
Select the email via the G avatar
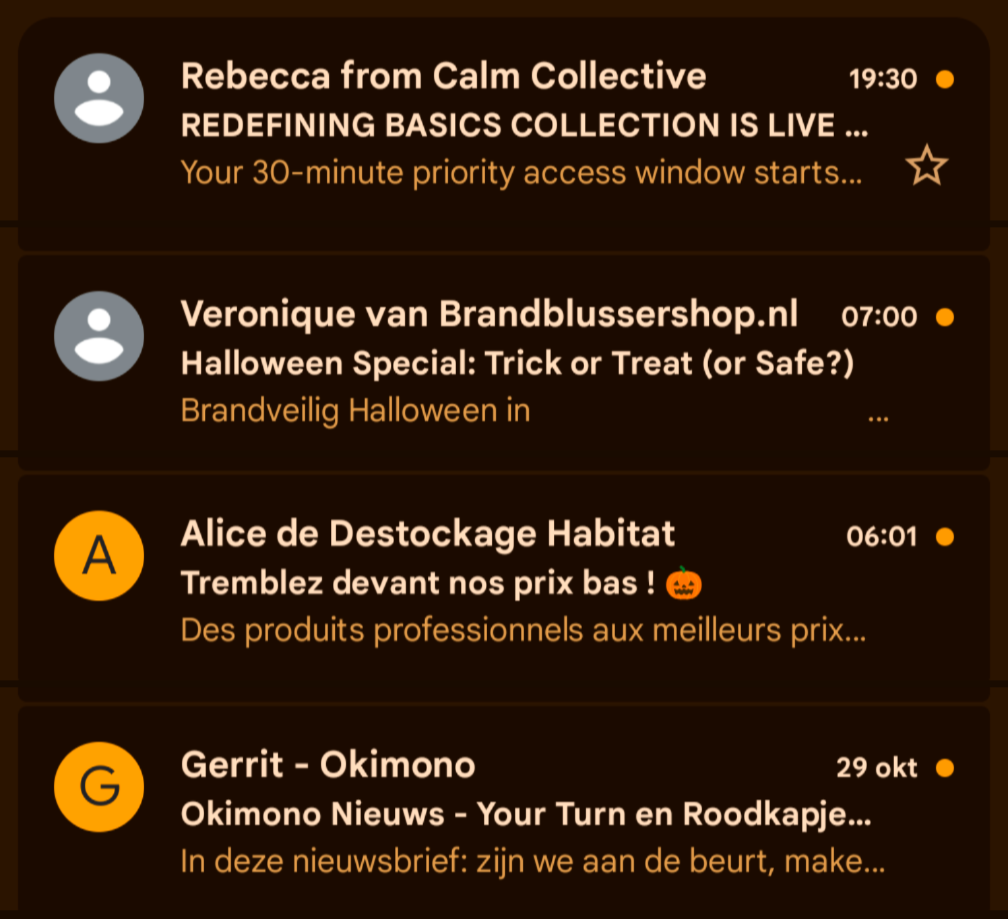[99, 787]
